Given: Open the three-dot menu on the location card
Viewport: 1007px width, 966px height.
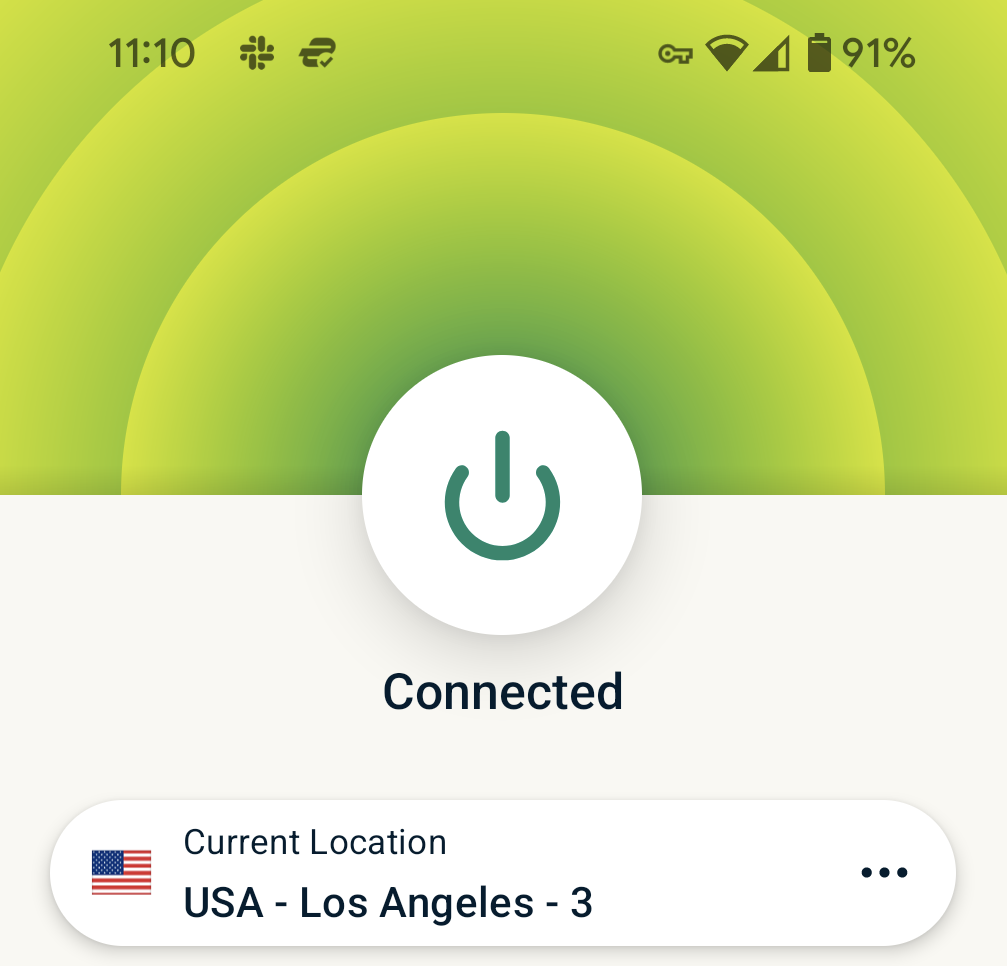Looking at the screenshot, I should click(884, 873).
